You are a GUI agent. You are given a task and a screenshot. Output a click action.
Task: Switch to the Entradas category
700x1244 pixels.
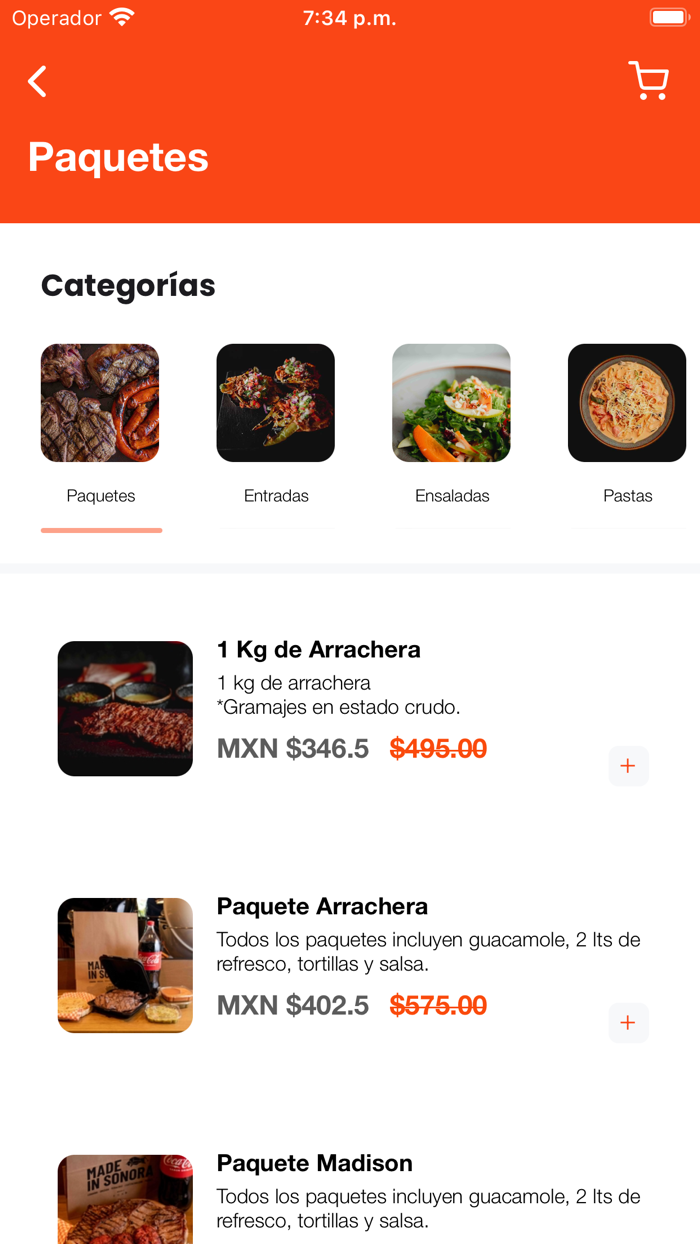point(276,403)
